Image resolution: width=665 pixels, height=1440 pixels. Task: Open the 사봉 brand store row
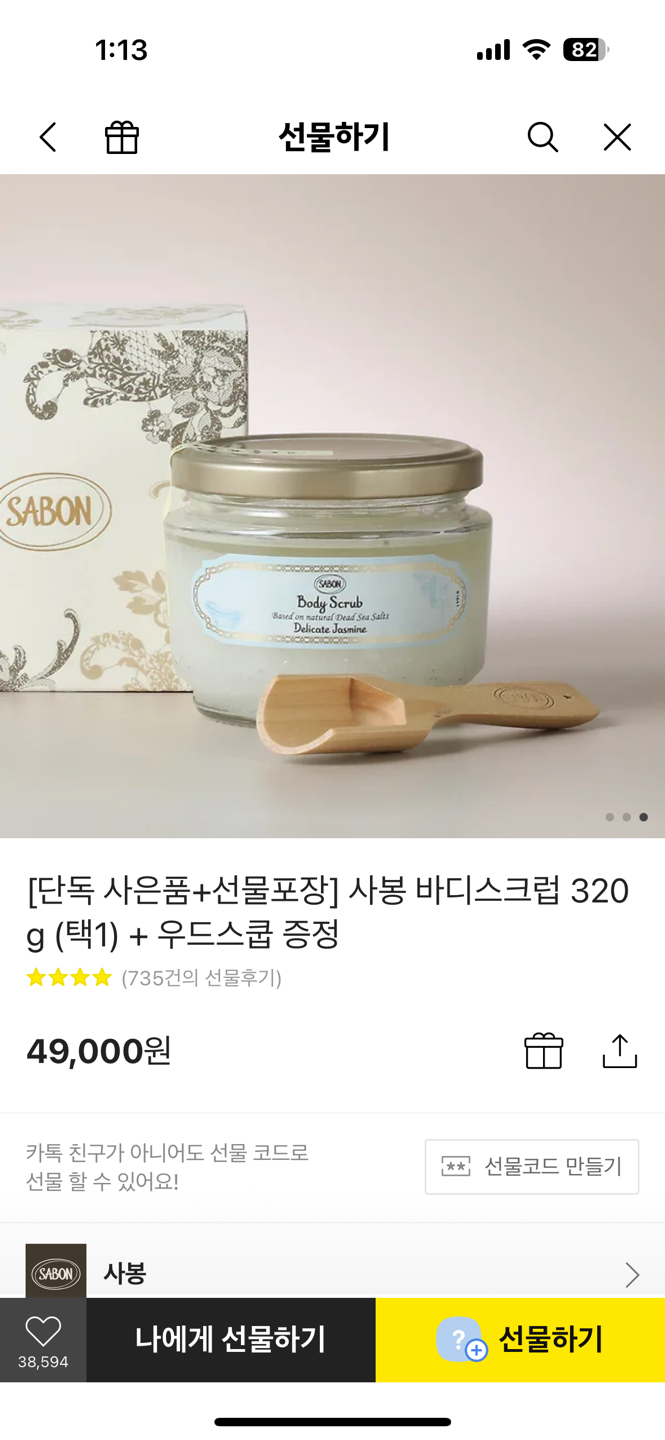[x=332, y=1273]
